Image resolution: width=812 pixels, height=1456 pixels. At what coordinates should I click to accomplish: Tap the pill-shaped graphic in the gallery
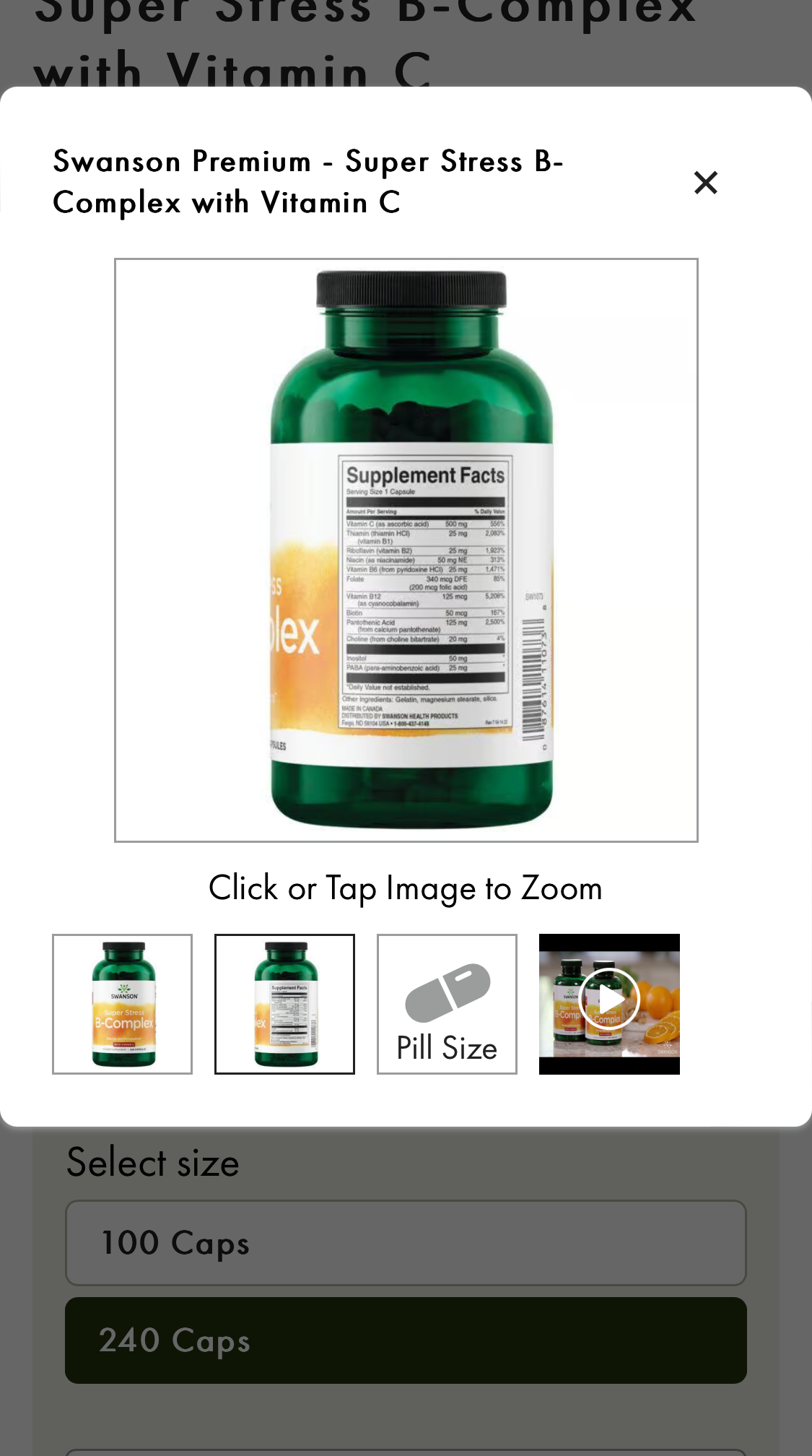click(446, 995)
